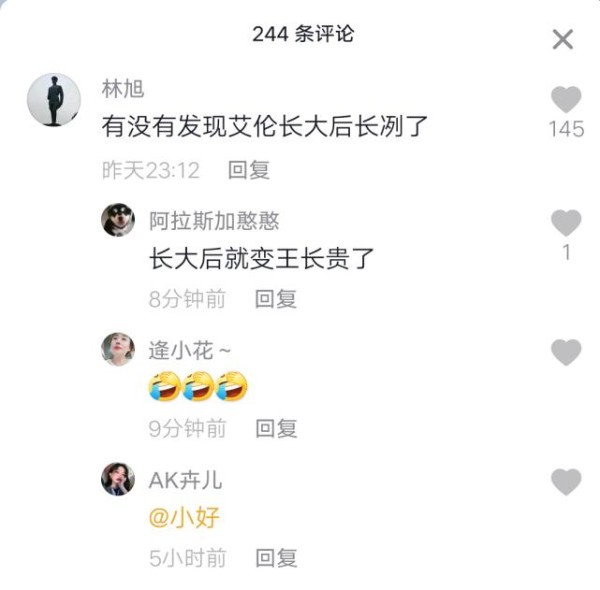Screen dimensions: 600x590
Task: Open the @小好 mention link
Action: coord(184,518)
